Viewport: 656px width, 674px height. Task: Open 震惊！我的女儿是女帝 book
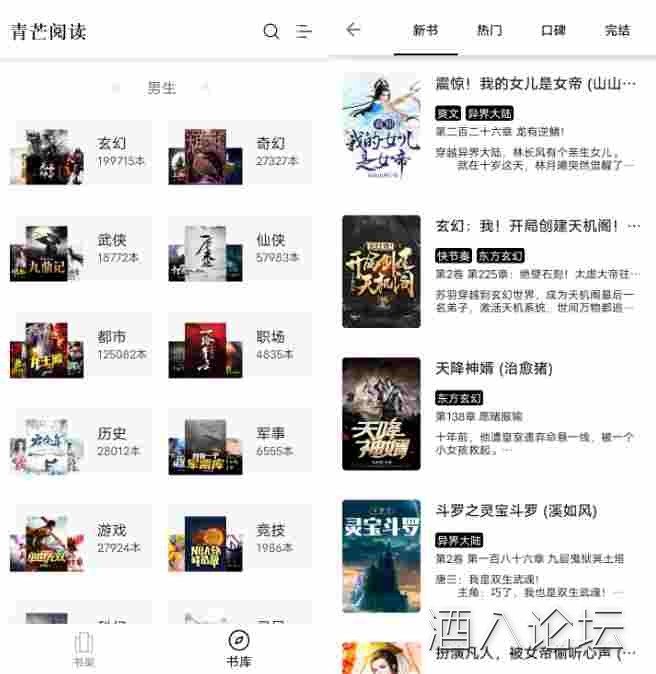click(535, 84)
